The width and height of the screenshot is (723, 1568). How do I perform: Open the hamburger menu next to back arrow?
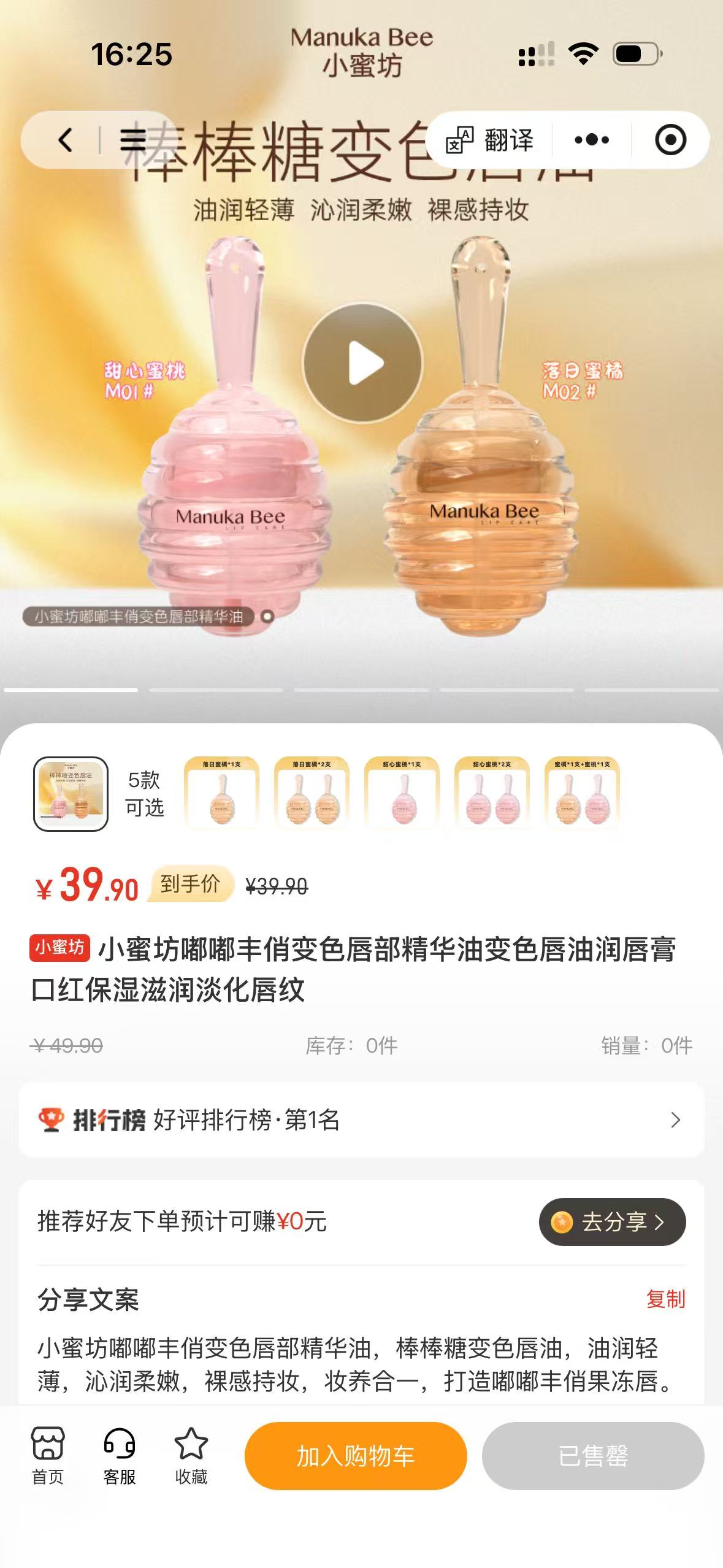[x=132, y=140]
